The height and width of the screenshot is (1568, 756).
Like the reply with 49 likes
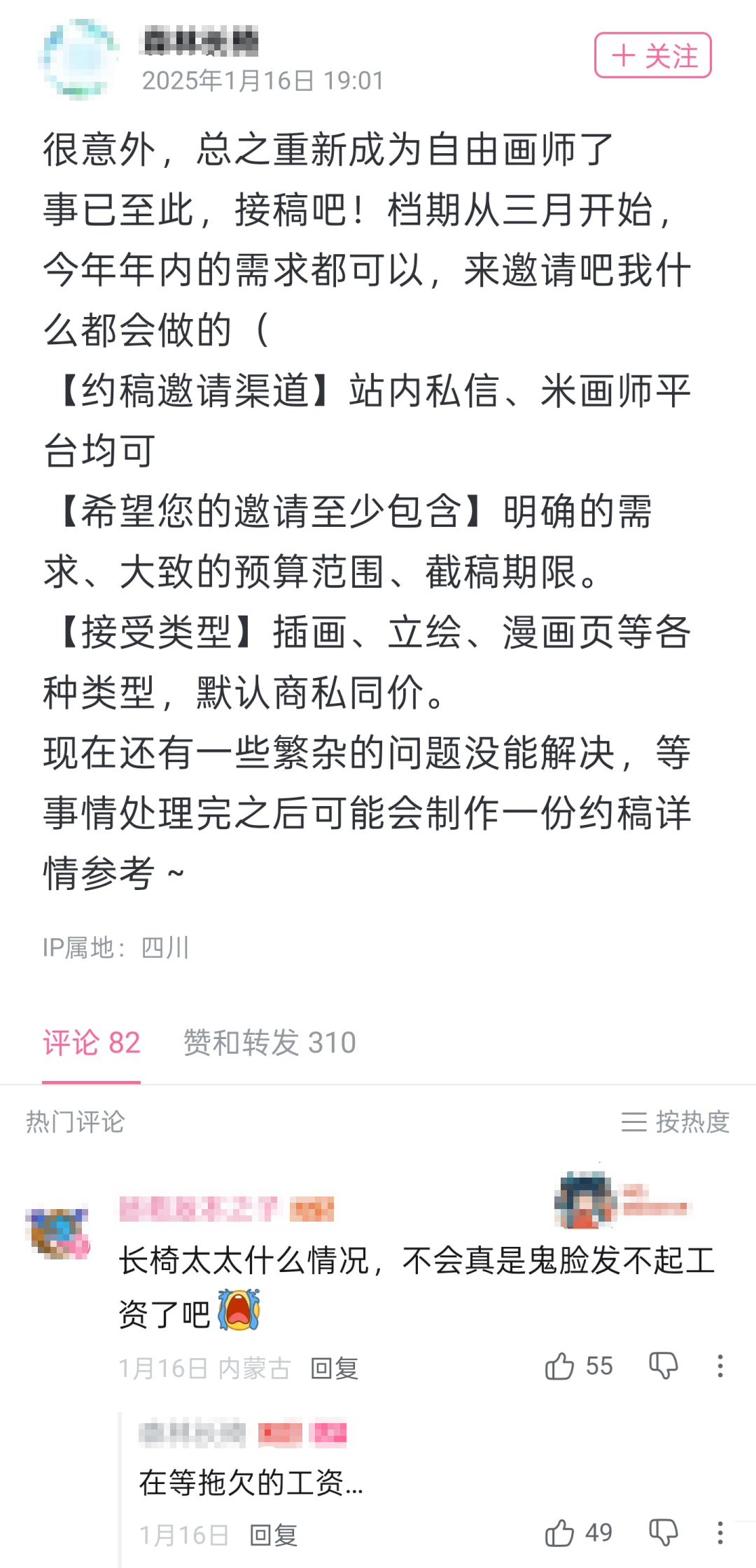point(560,1534)
